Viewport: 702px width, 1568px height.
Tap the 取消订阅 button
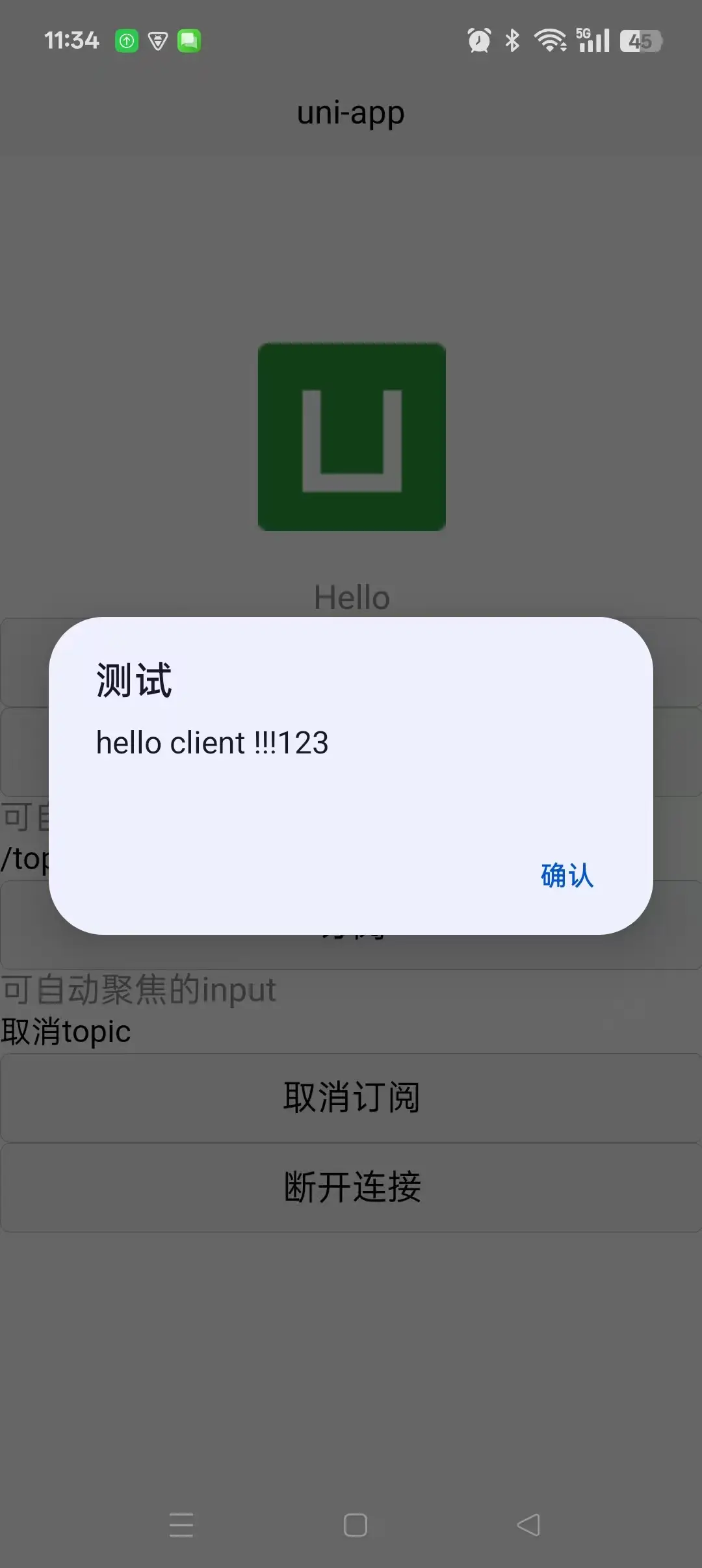pyautogui.click(x=351, y=1097)
